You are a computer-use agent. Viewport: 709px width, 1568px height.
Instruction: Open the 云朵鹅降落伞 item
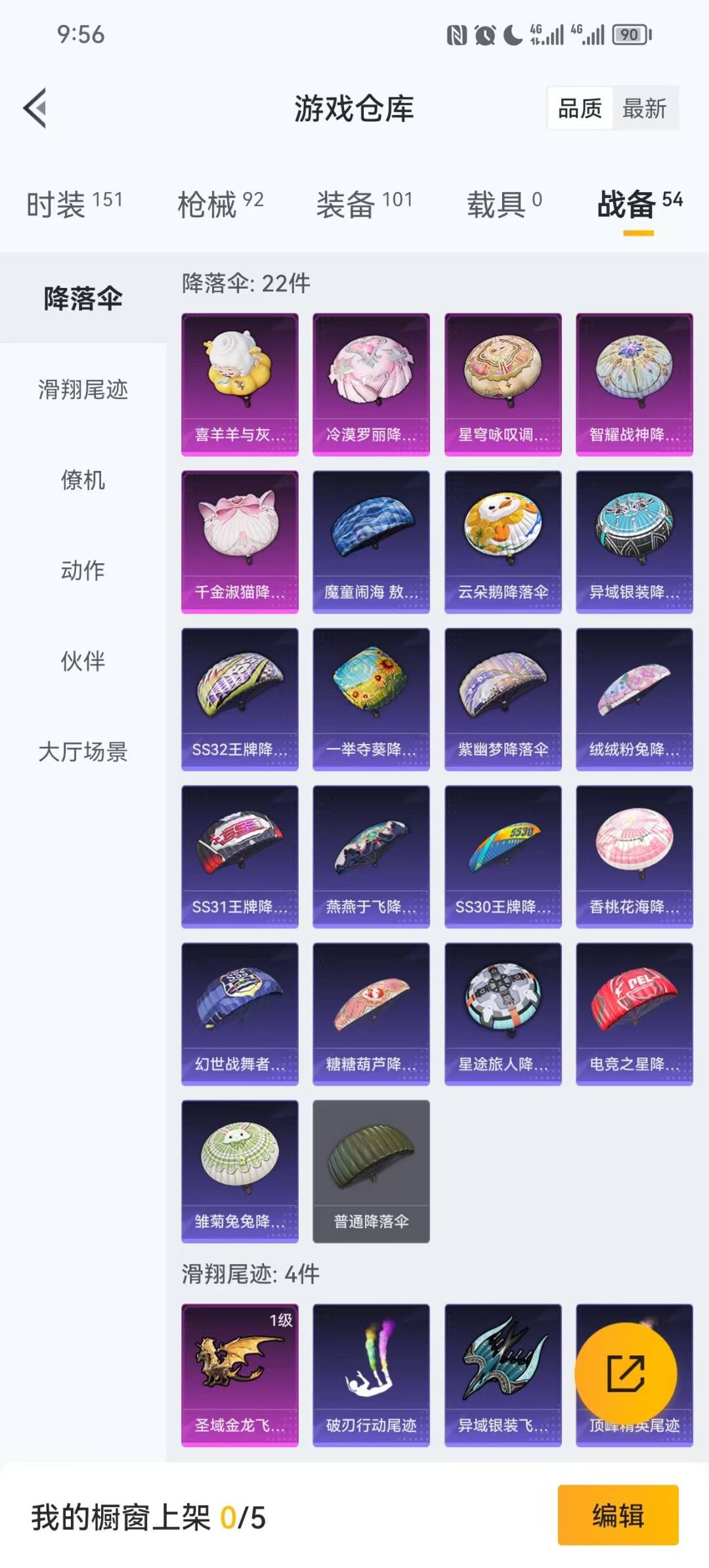pyautogui.click(x=503, y=542)
